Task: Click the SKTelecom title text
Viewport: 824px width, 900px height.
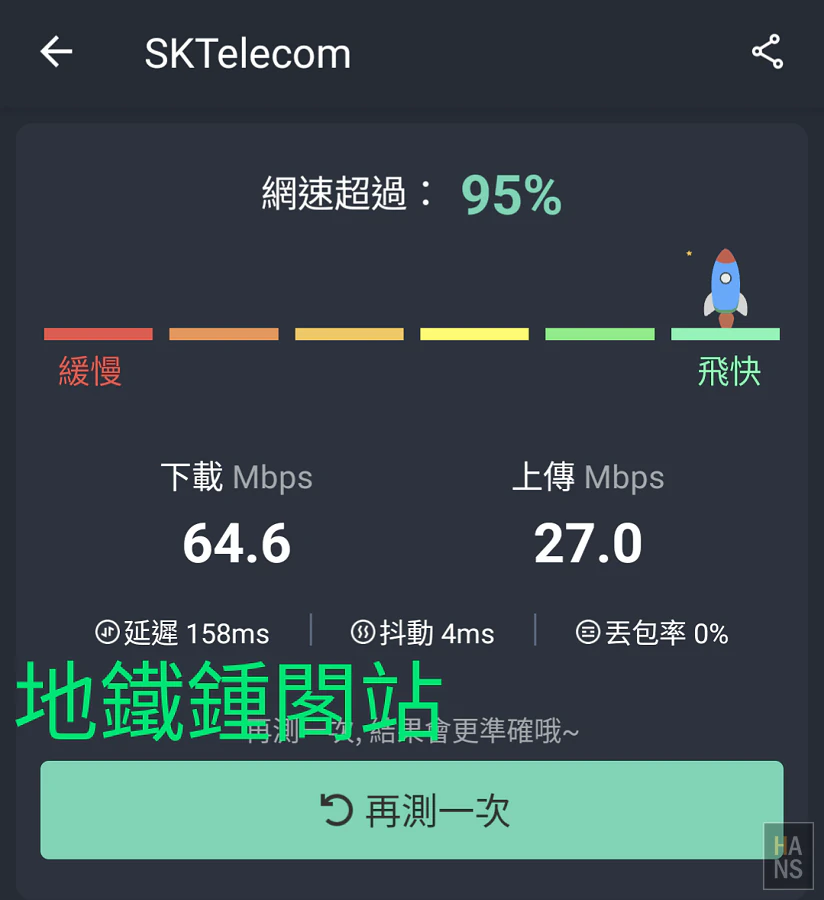Action: [247, 52]
